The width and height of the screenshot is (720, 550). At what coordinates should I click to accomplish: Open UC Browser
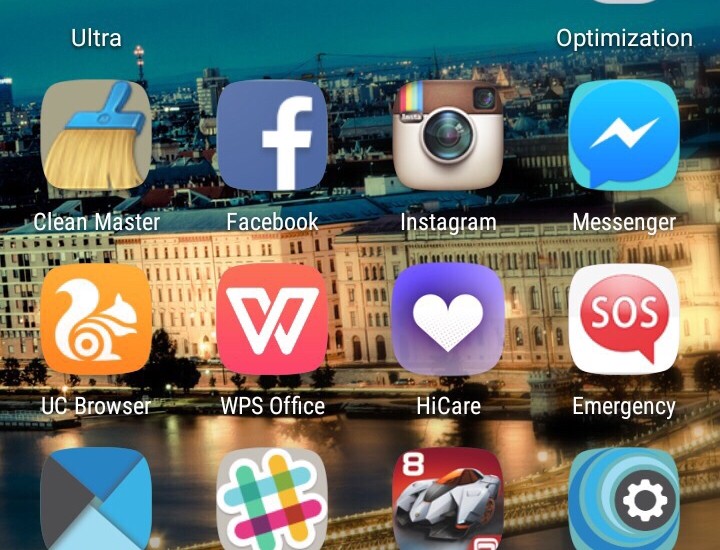(x=96, y=320)
